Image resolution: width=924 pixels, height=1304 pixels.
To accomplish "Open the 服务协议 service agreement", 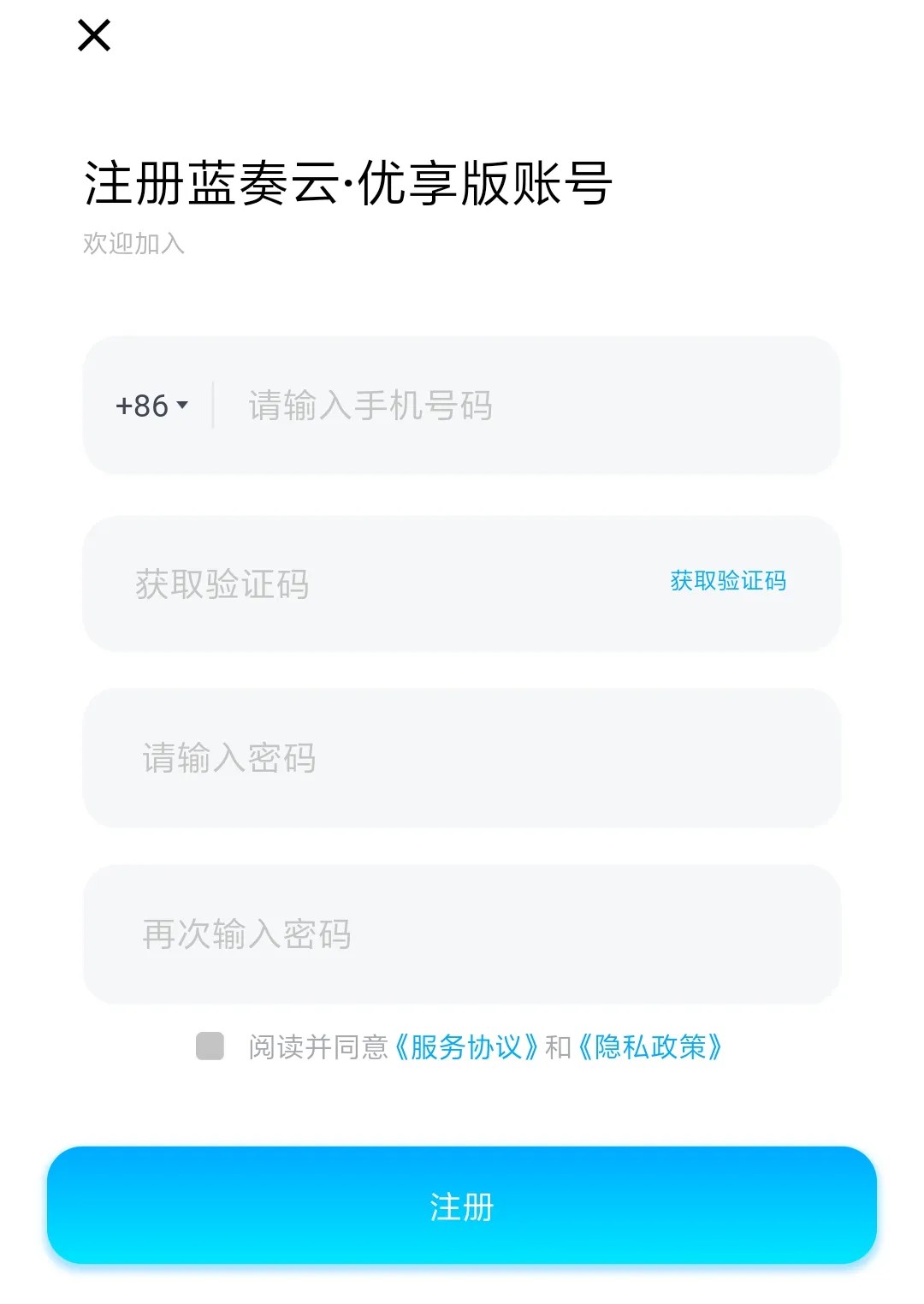I will click(466, 1047).
